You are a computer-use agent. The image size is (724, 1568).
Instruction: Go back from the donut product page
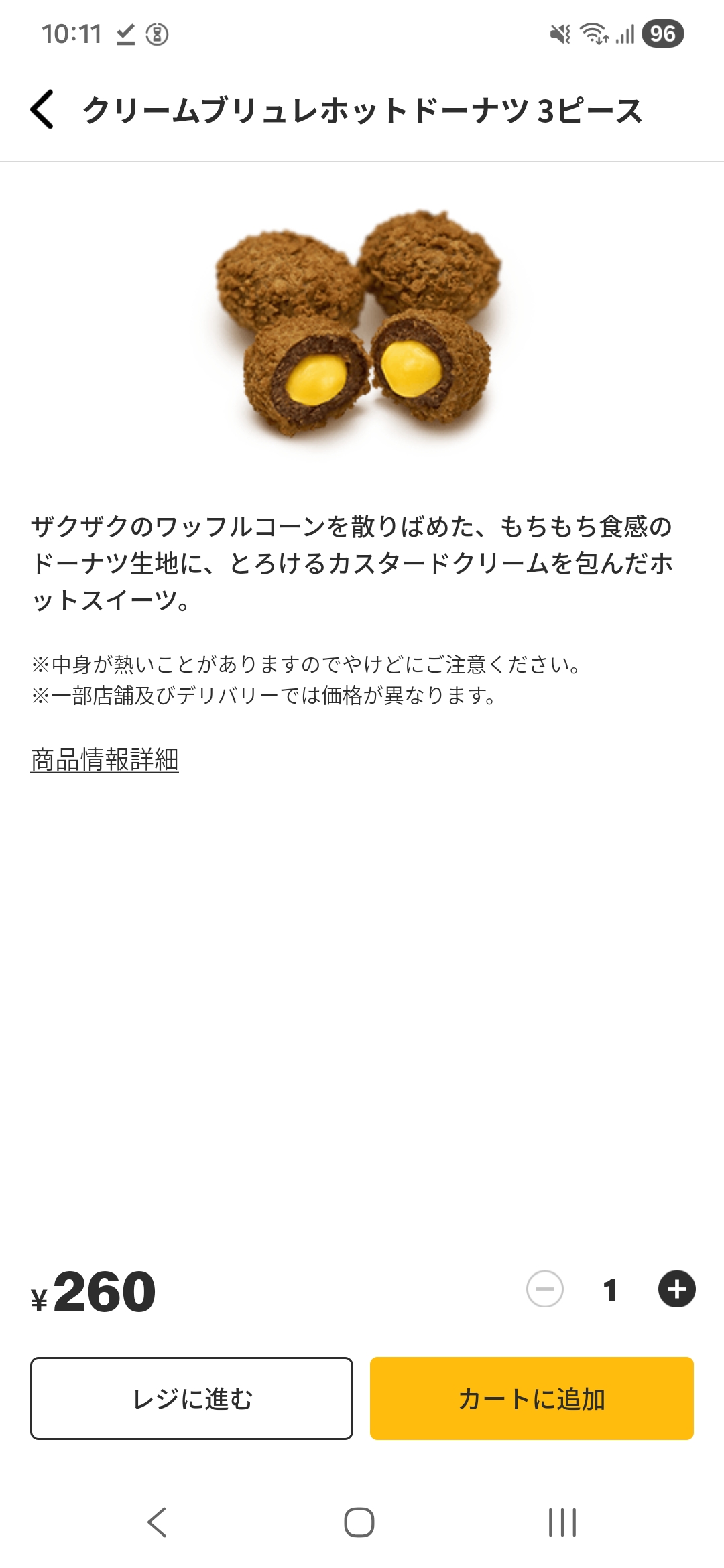(x=42, y=109)
